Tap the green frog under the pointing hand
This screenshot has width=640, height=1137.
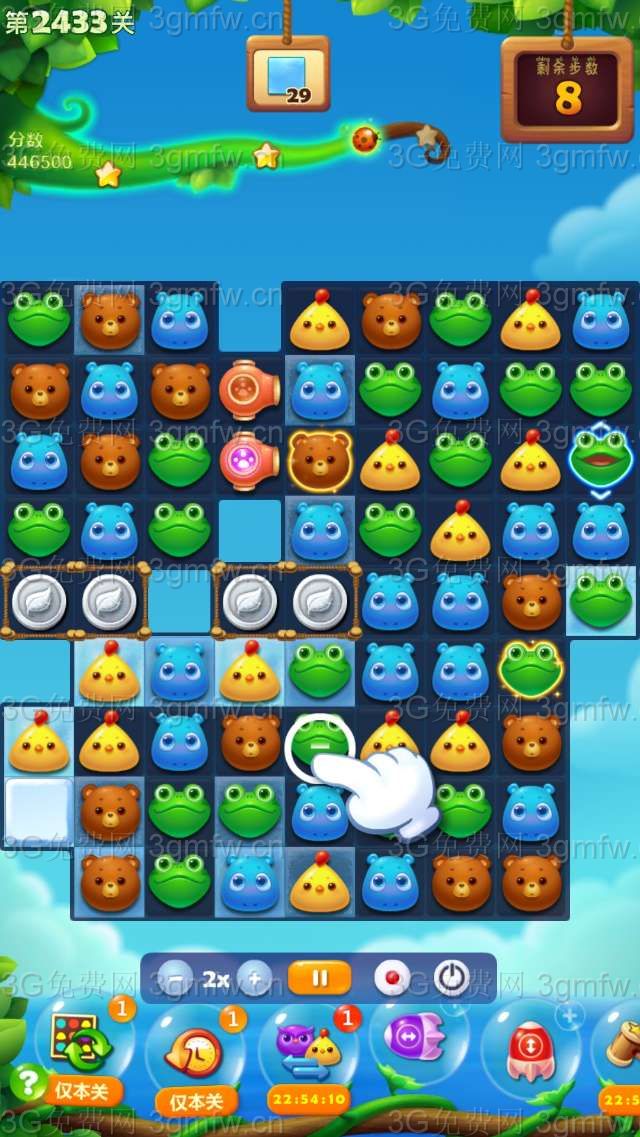coord(317,741)
